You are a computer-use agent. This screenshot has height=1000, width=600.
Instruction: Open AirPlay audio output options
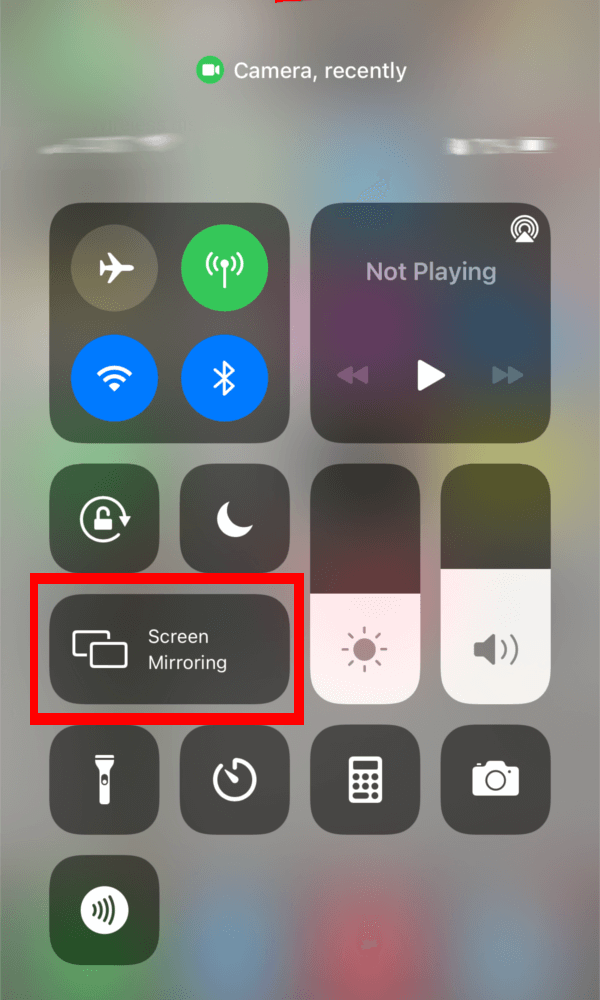tap(524, 230)
